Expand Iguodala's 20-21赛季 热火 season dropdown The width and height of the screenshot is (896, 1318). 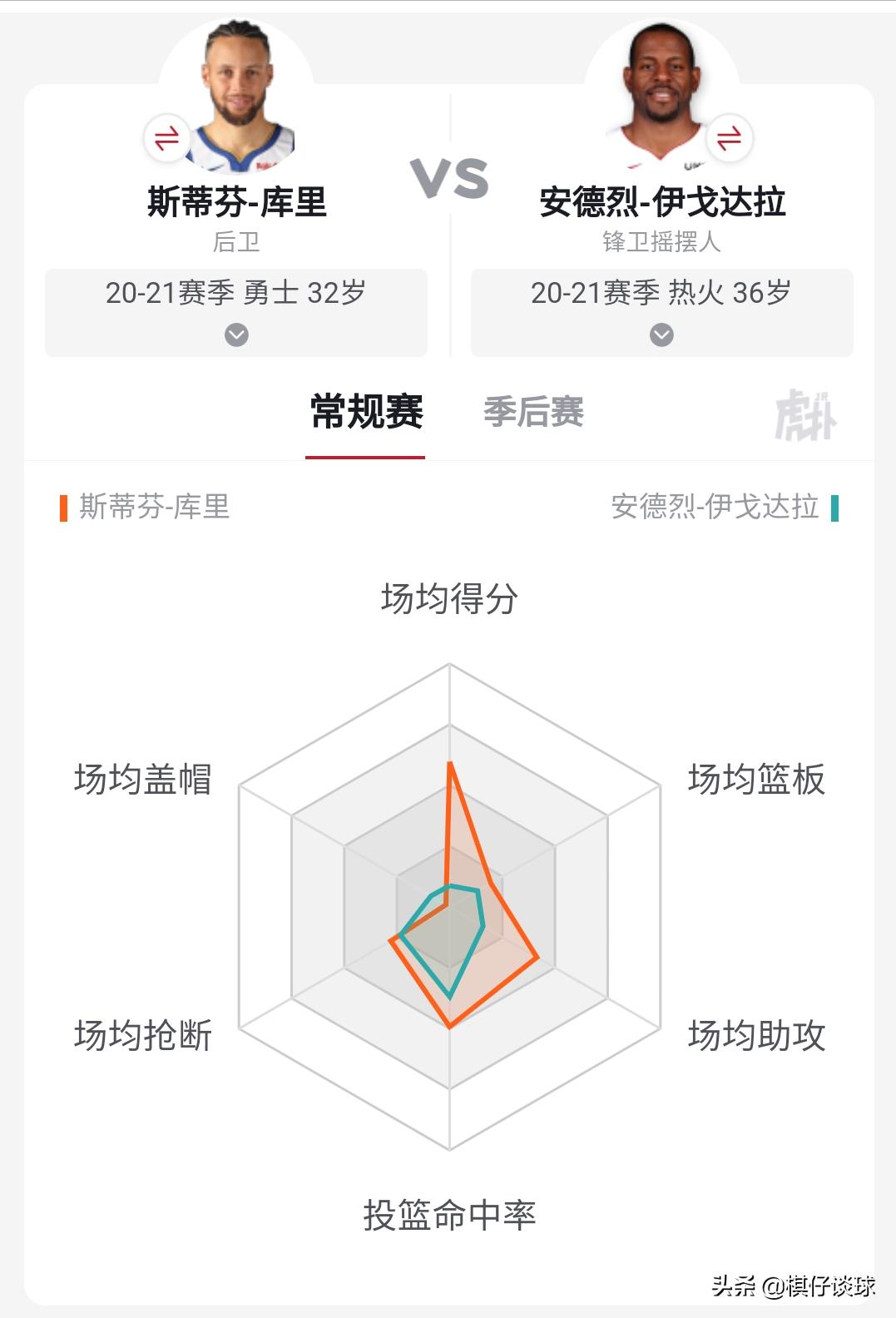tap(661, 313)
